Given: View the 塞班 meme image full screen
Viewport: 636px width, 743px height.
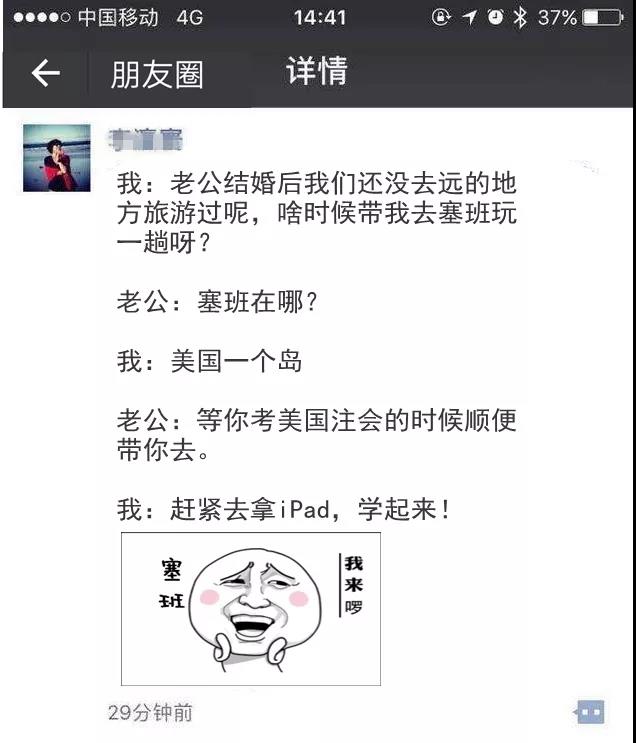Looking at the screenshot, I should click(250, 608).
